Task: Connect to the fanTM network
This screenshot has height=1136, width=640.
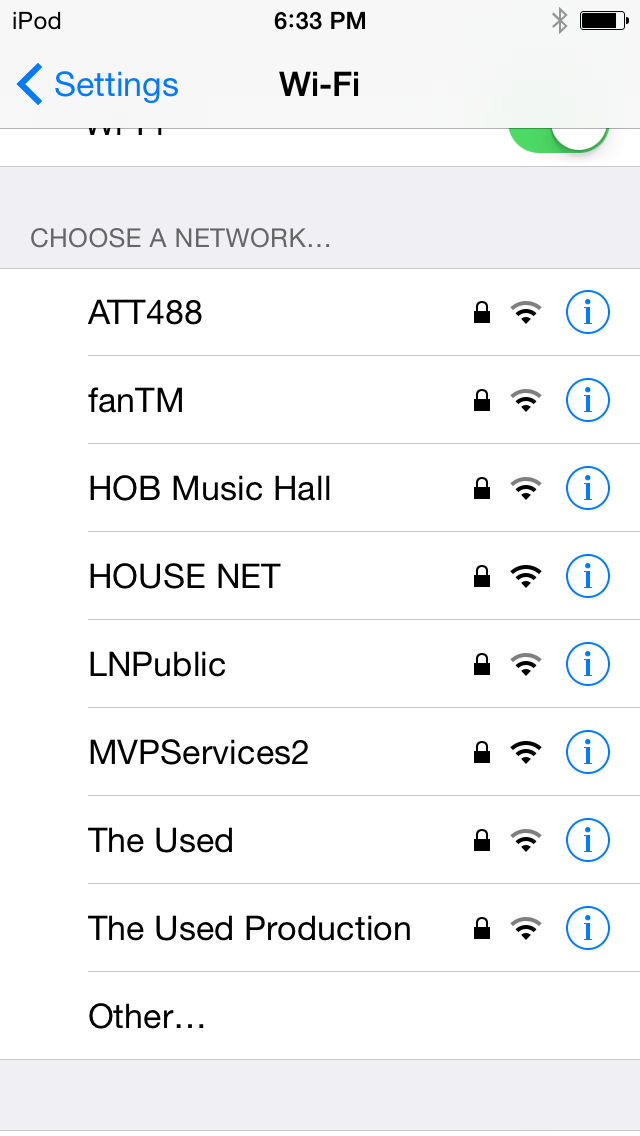Action: click(x=136, y=401)
